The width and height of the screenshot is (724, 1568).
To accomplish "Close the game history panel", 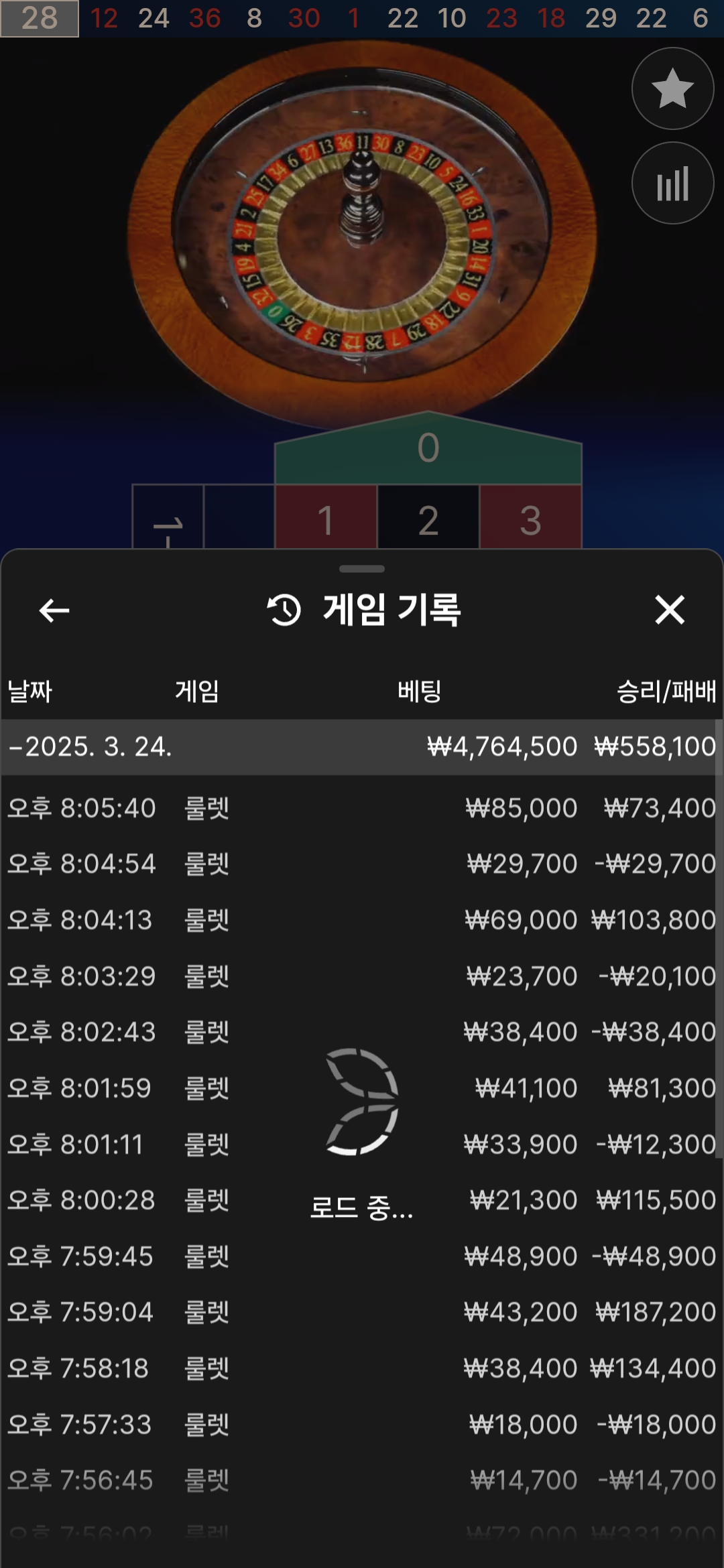I will pos(669,610).
